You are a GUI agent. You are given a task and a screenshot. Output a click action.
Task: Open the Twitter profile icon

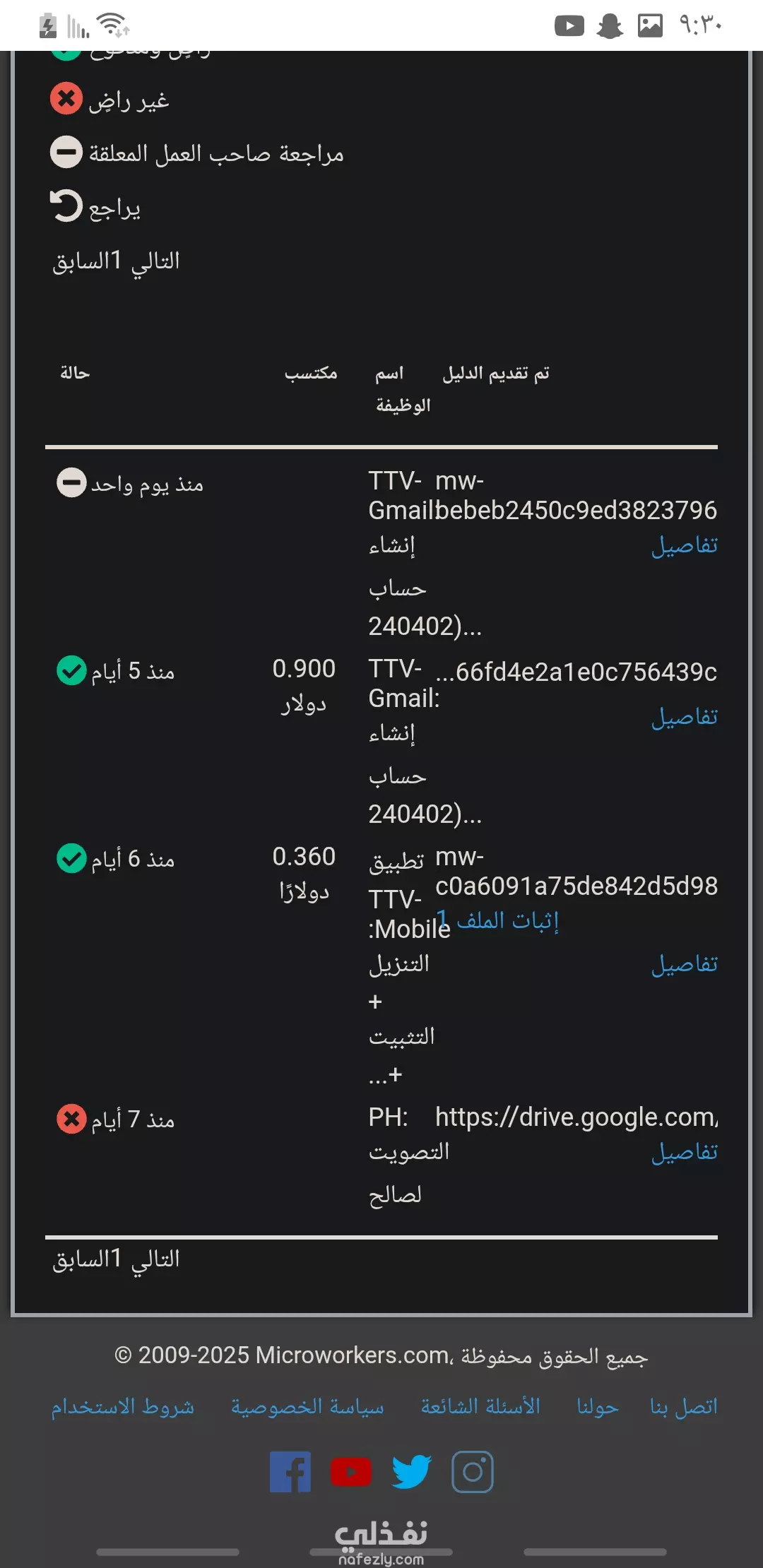[x=411, y=1472]
